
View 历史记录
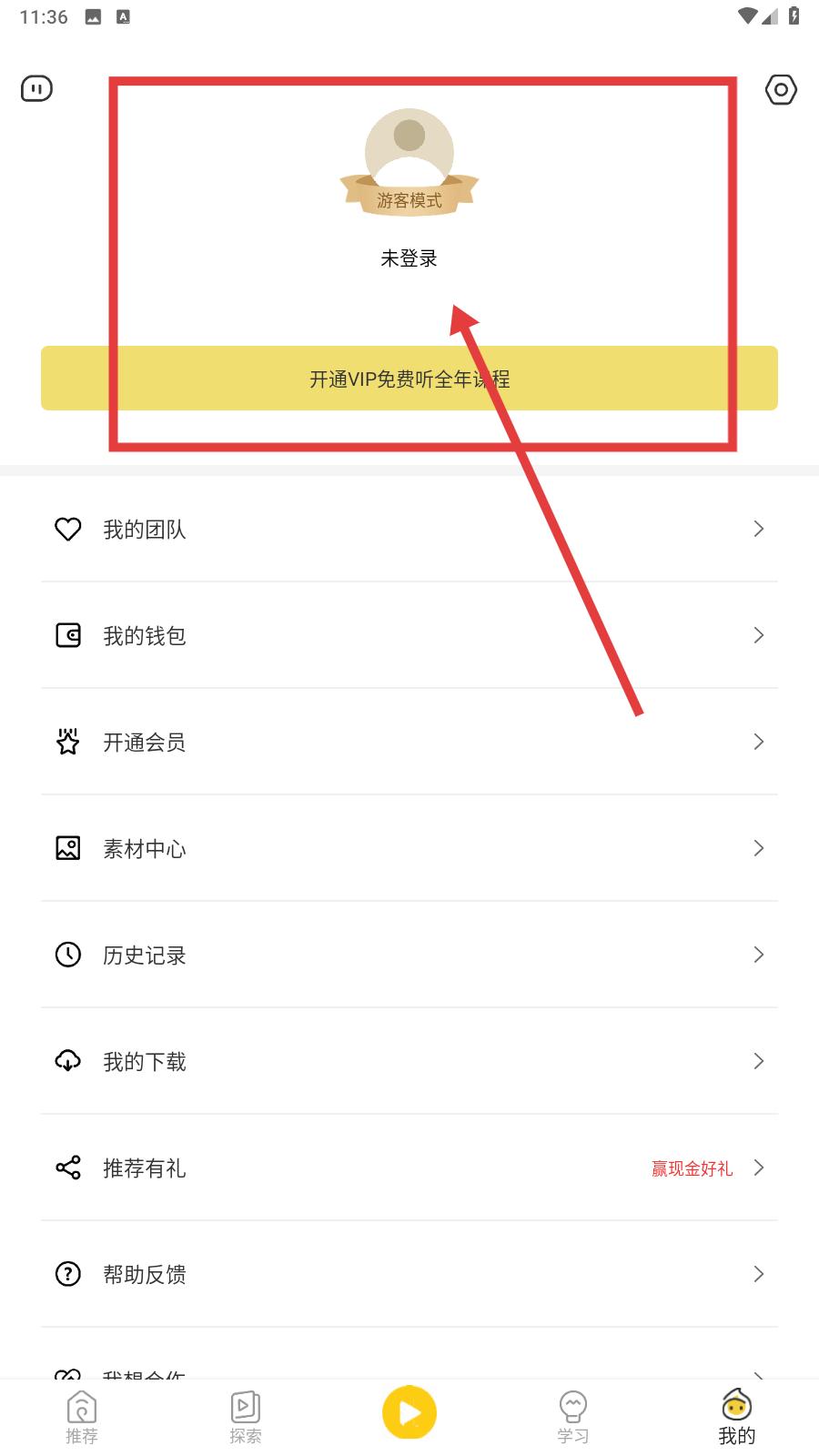[409, 955]
